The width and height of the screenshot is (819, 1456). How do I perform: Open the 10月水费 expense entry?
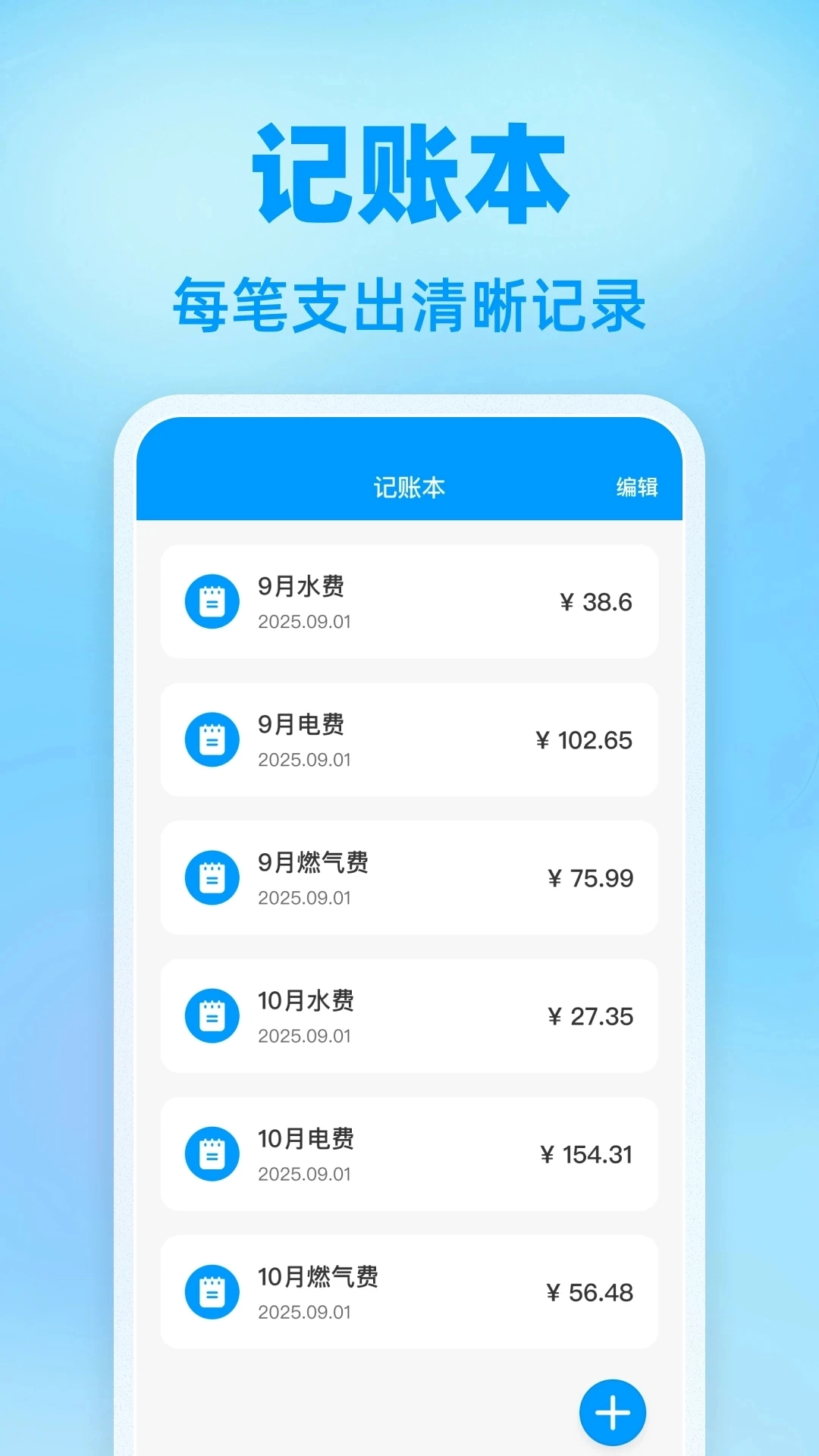click(x=409, y=1015)
